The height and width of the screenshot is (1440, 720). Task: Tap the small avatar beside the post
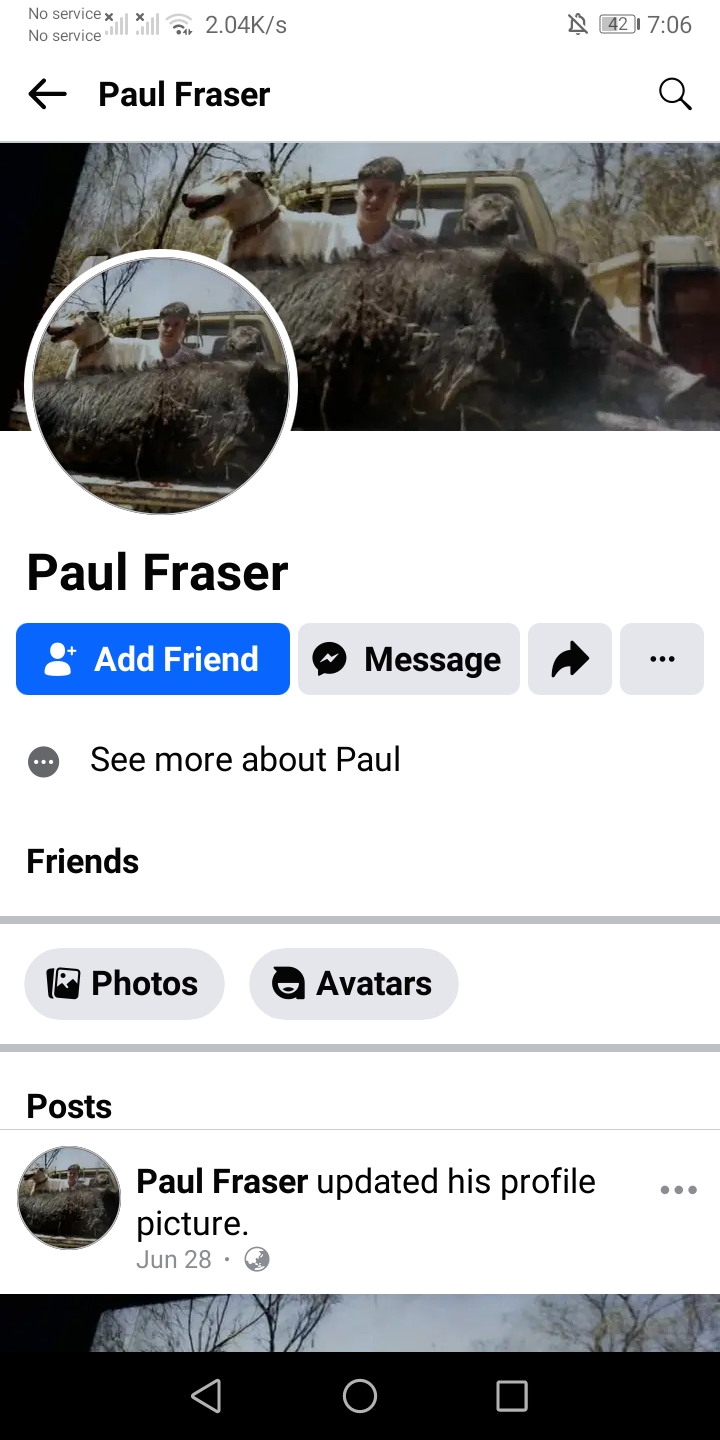(69, 1197)
